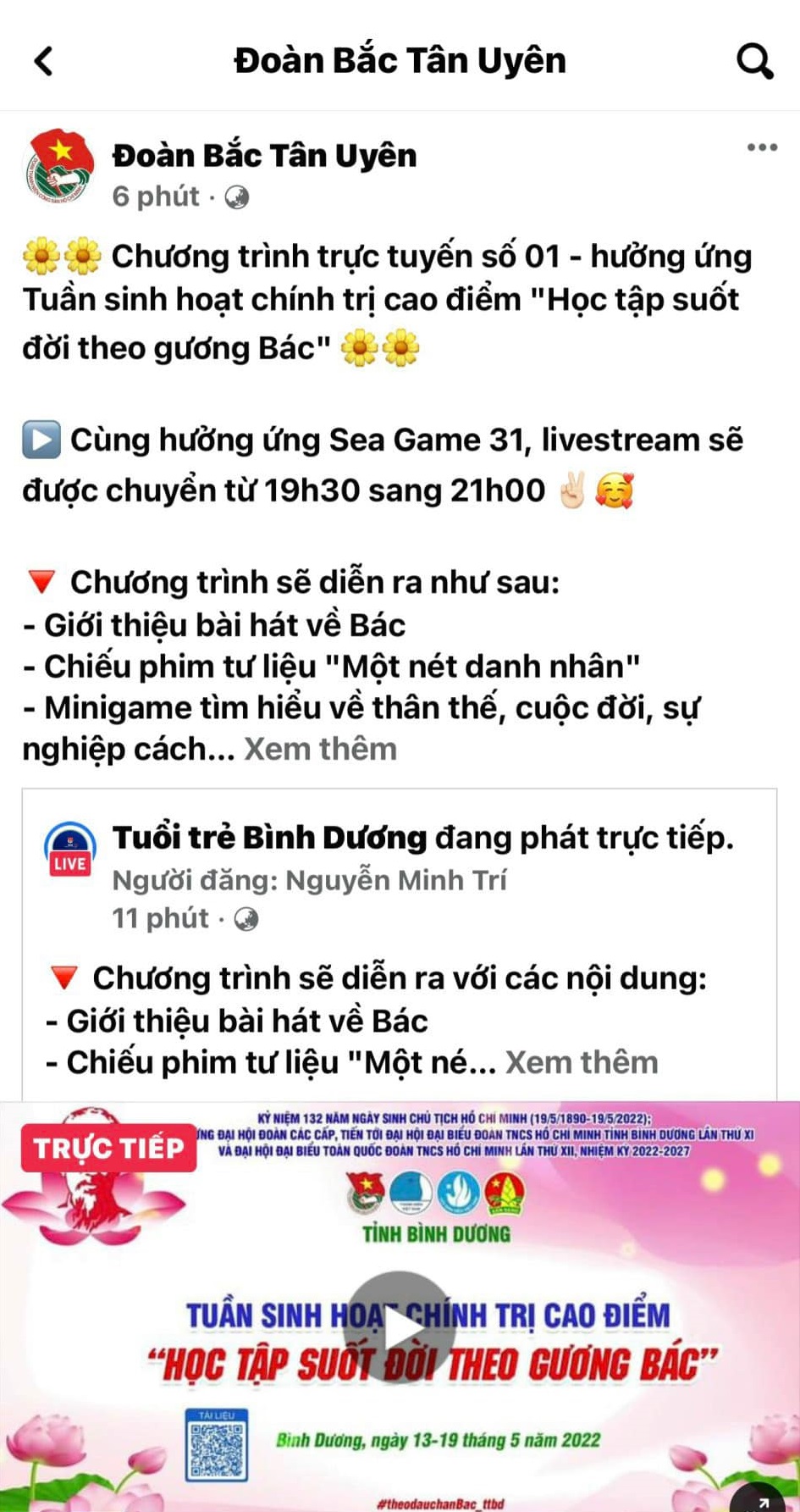Image resolution: width=800 pixels, height=1512 pixels.
Task: Expand shared post text with Xem thêm
Action: tap(582, 1061)
